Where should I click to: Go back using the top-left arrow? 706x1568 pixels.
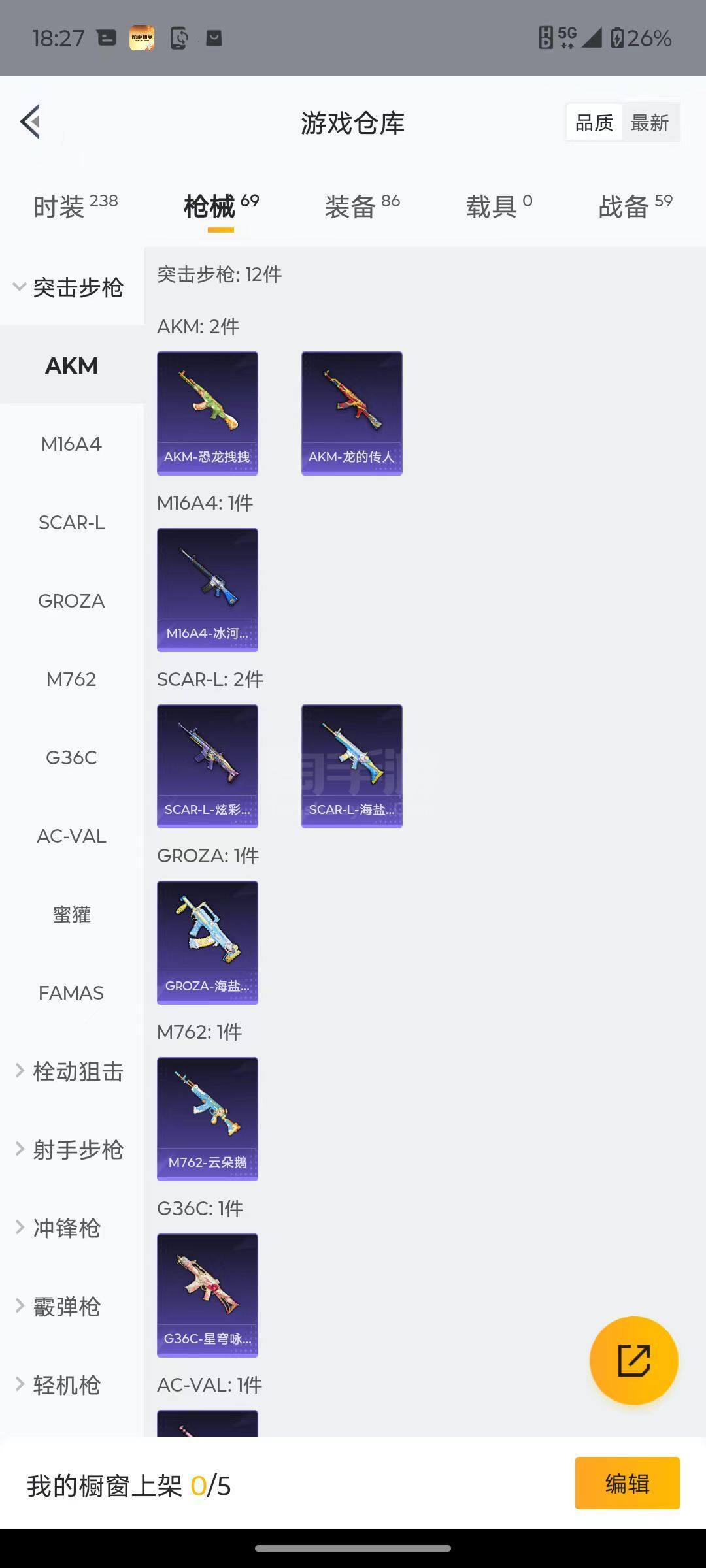click(31, 122)
